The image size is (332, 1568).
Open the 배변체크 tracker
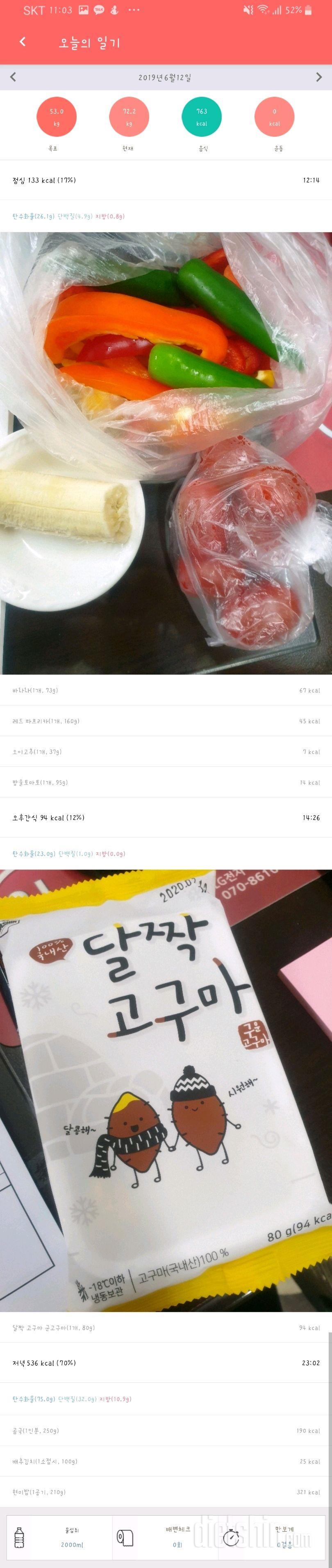pyautogui.click(x=164, y=1537)
